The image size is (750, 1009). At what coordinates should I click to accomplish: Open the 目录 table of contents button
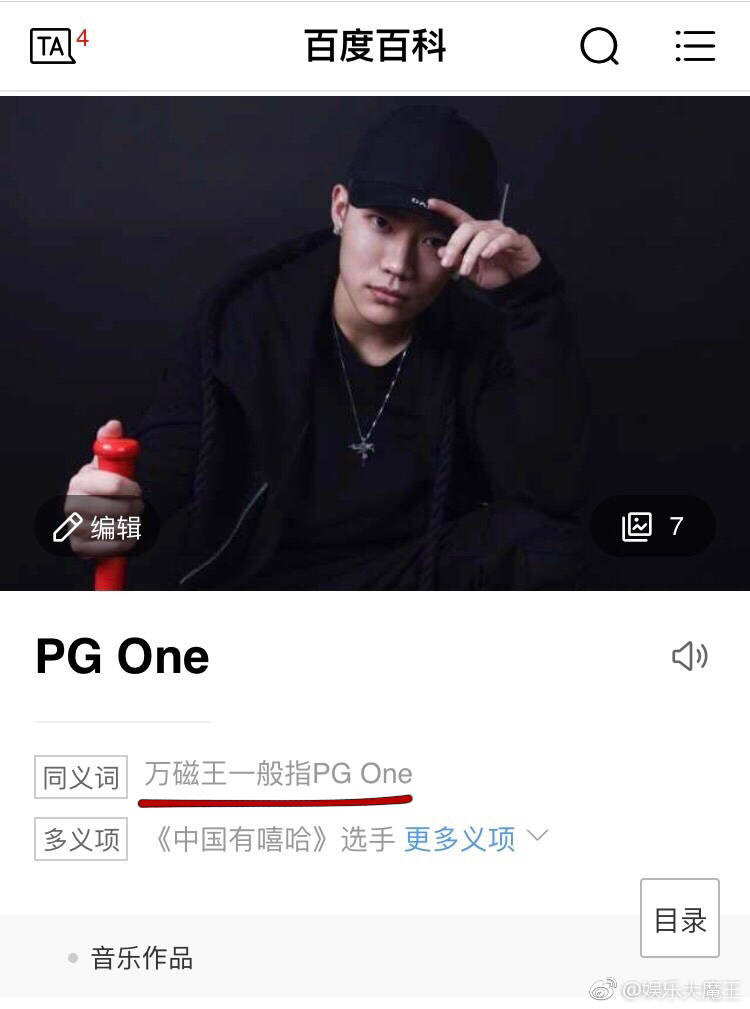pyautogui.click(x=679, y=918)
